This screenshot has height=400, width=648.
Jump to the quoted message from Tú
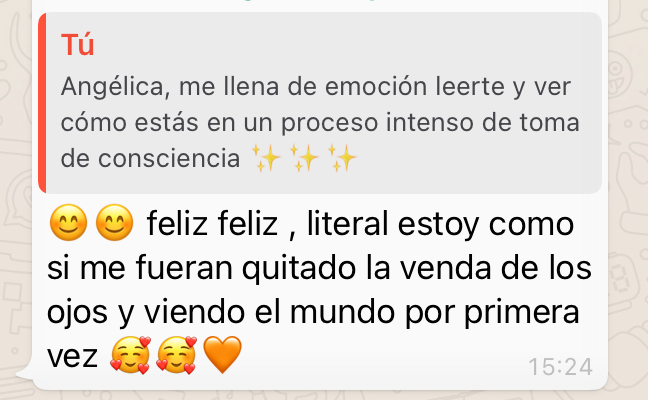coord(320,104)
